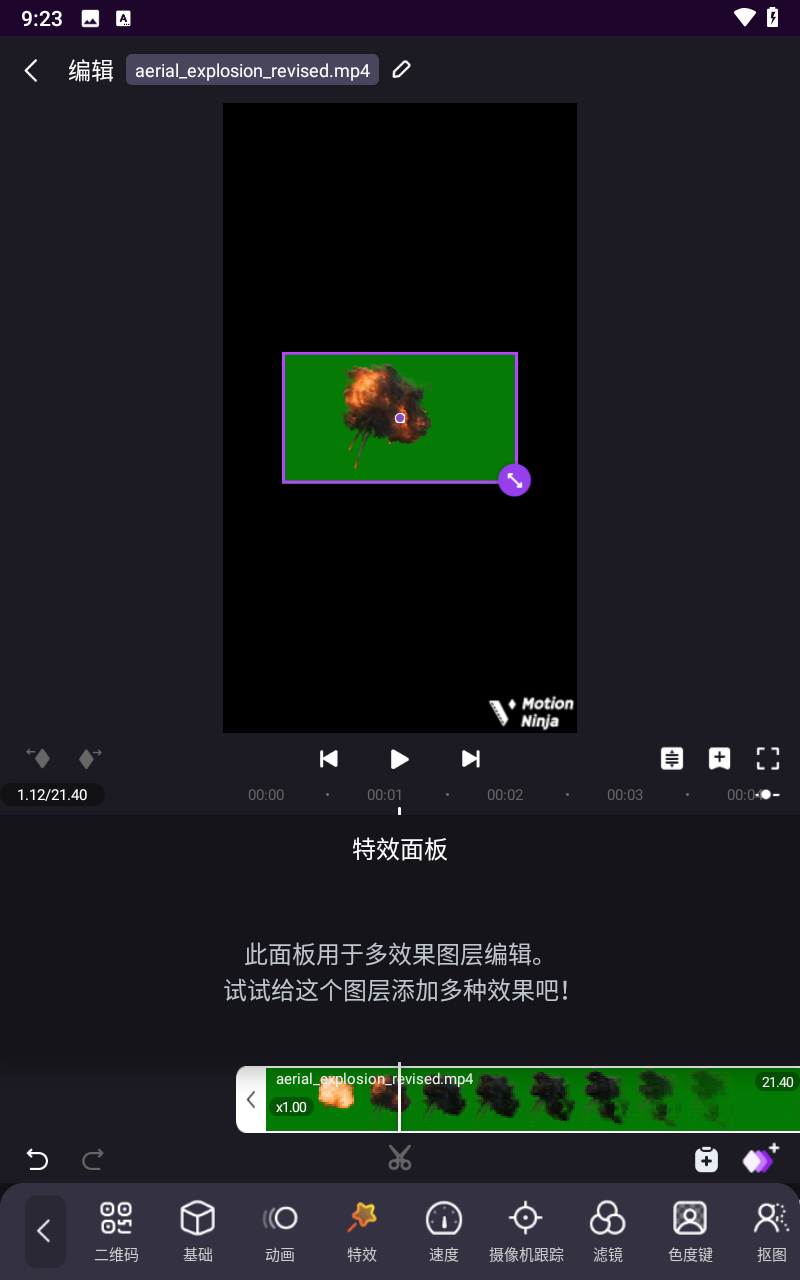Open the 滤镜 filters
Screen dimensions: 800x1280
pos(607,1231)
